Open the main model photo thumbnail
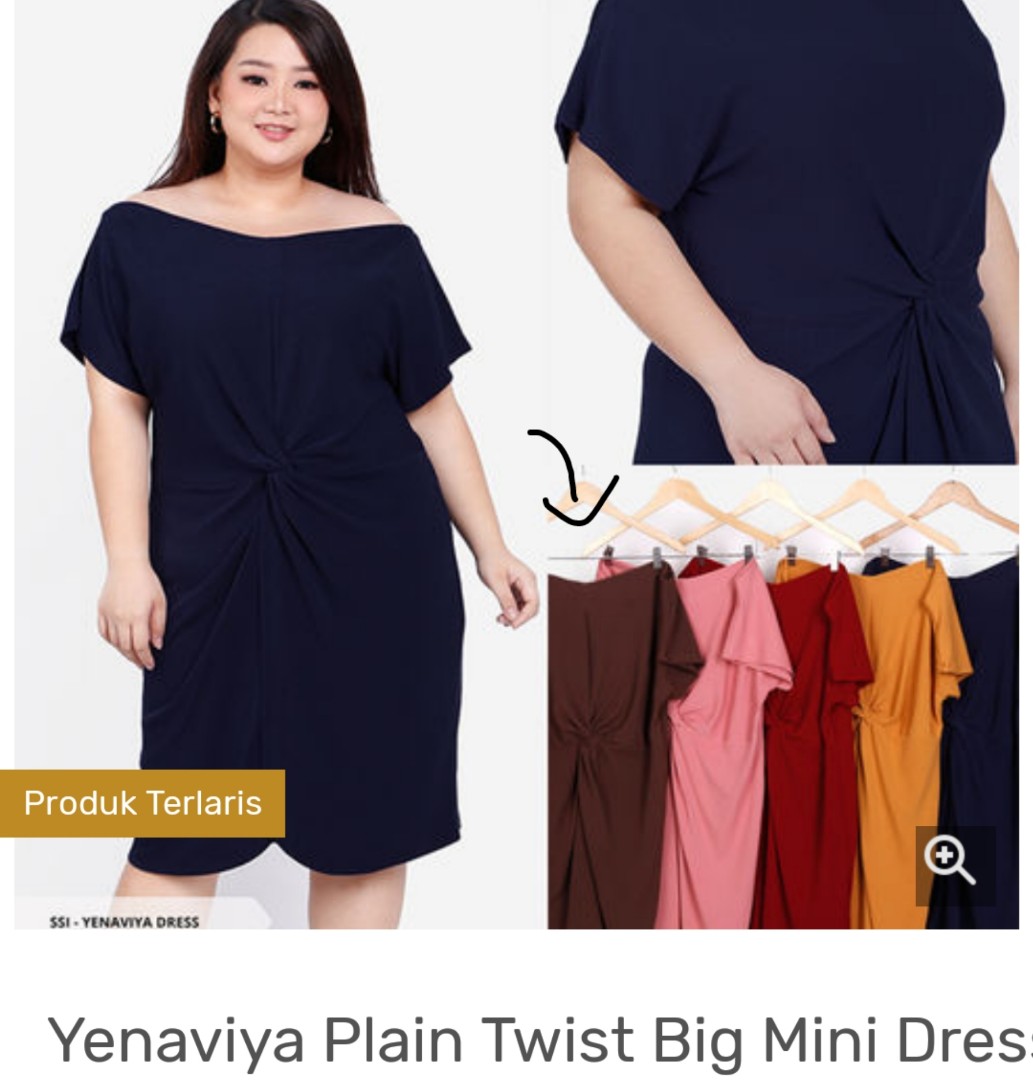 [x=270, y=450]
